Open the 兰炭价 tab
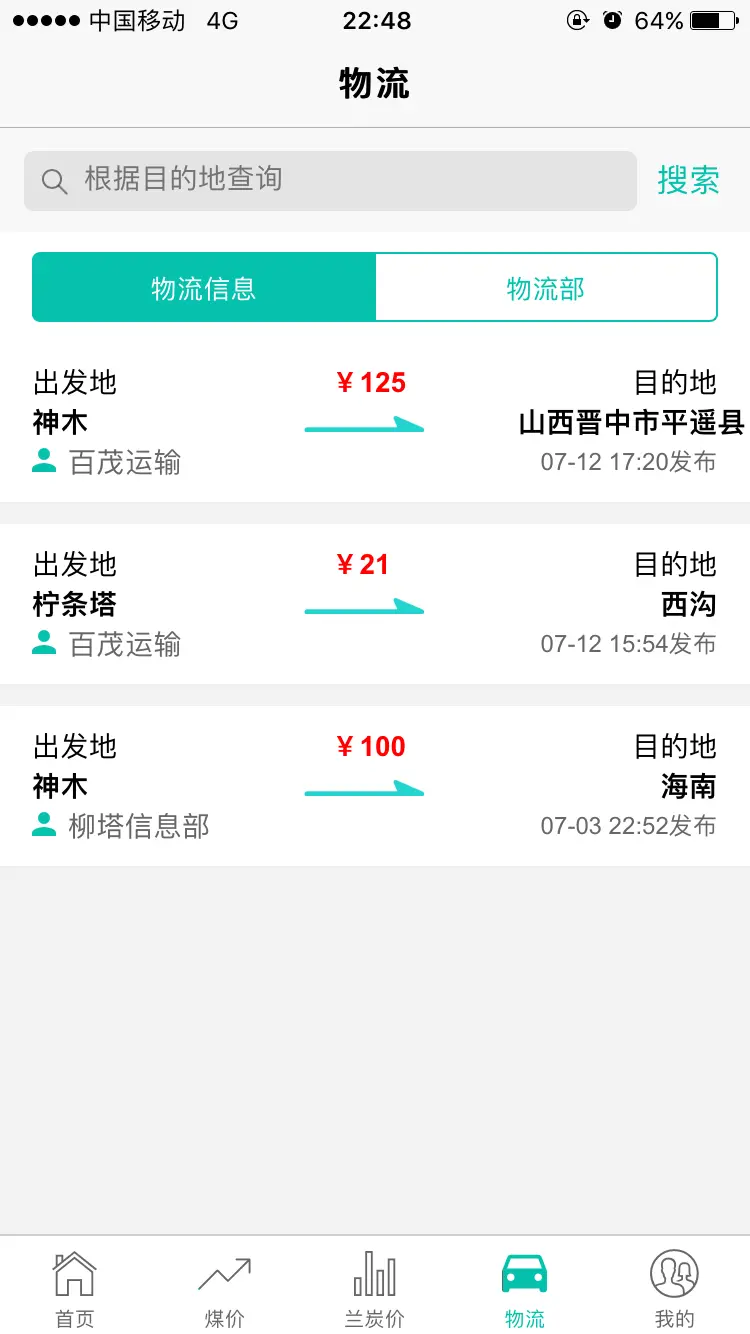This screenshot has width=750, height=1334. coord(375,1287)
